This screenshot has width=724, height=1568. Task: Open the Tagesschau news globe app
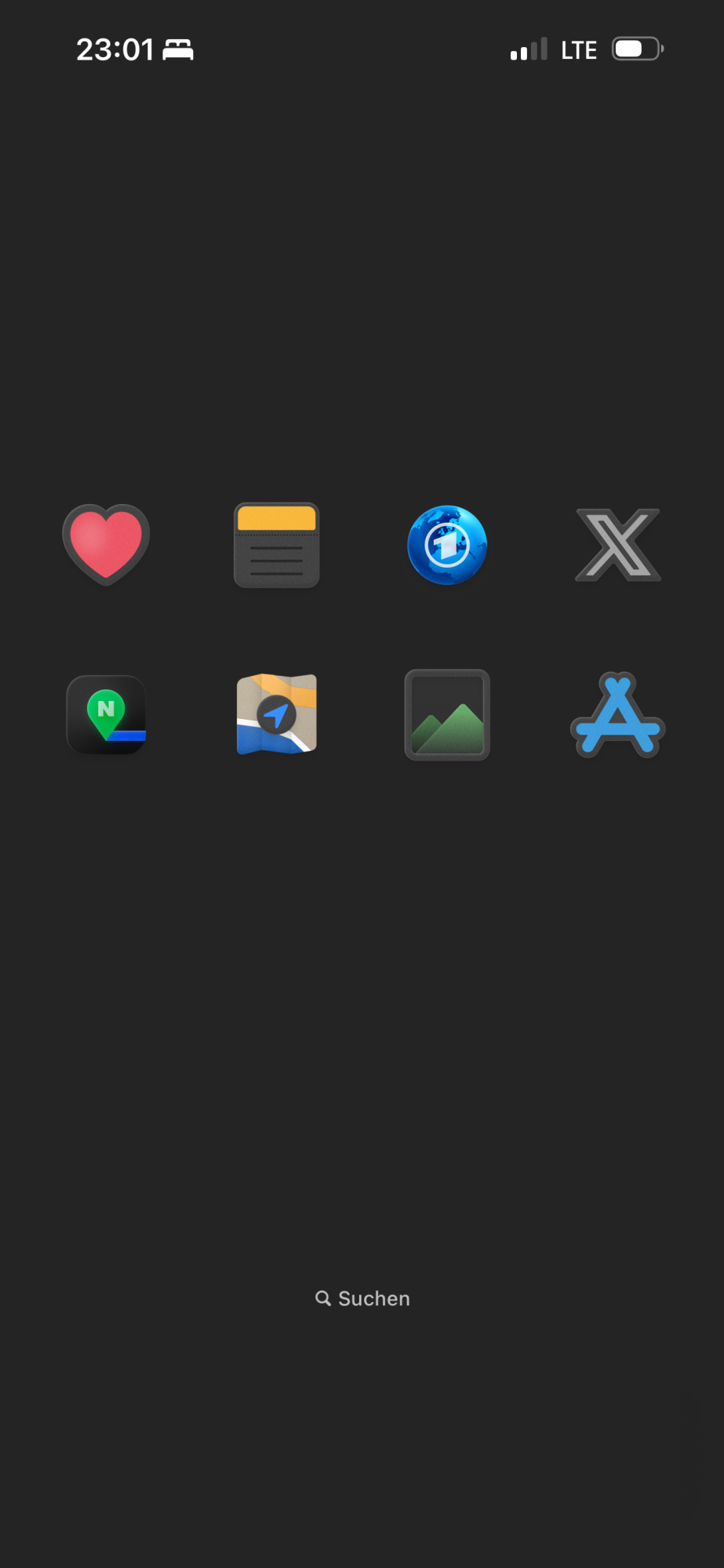[447, 545]
